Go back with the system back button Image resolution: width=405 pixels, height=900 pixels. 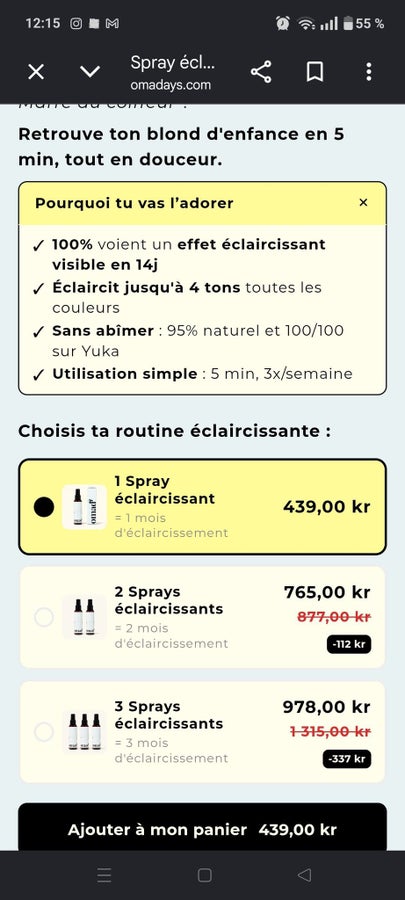(x=304, y=875)
